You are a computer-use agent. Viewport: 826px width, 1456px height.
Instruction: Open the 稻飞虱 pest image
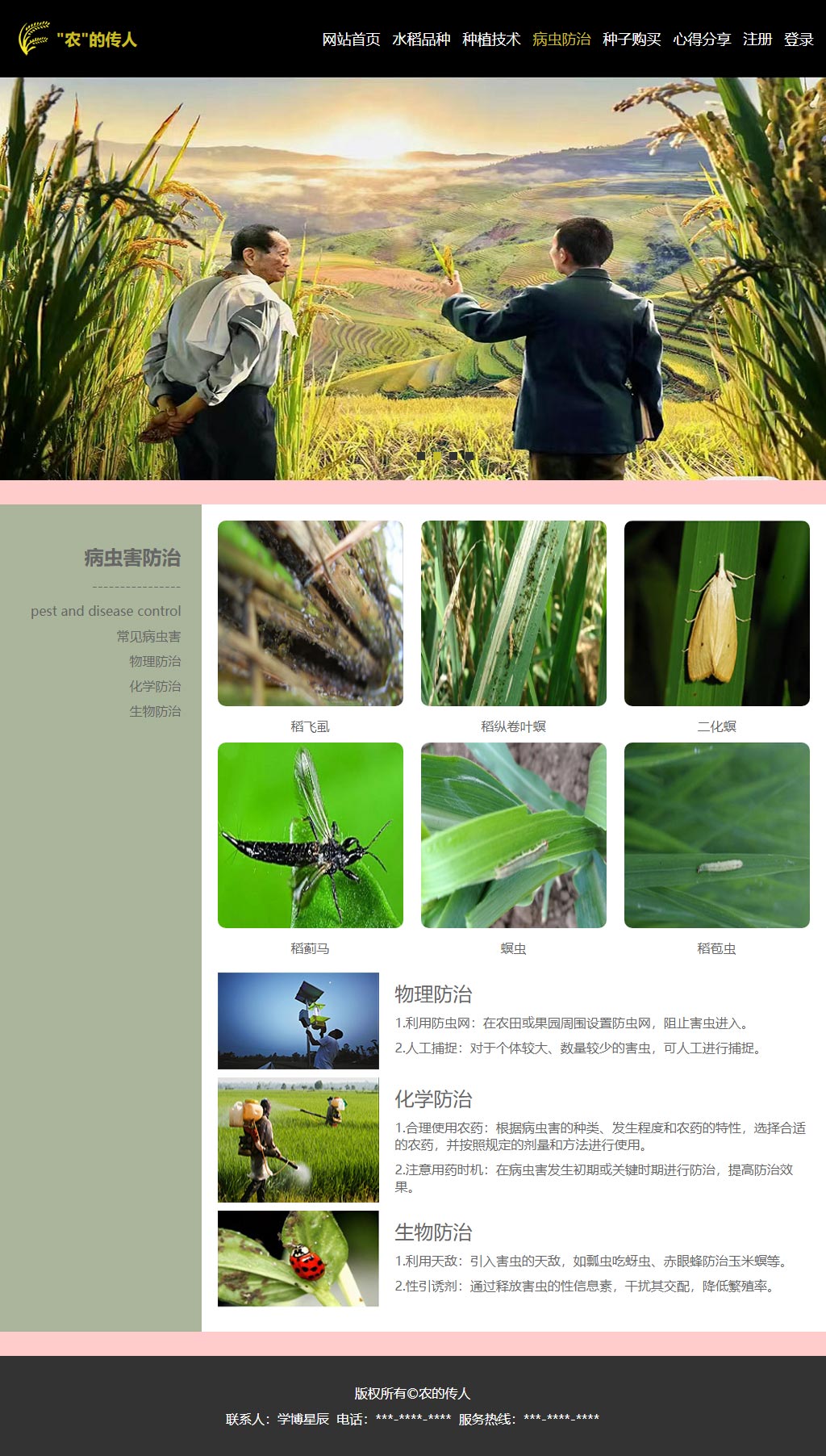[x=311, y=613]
